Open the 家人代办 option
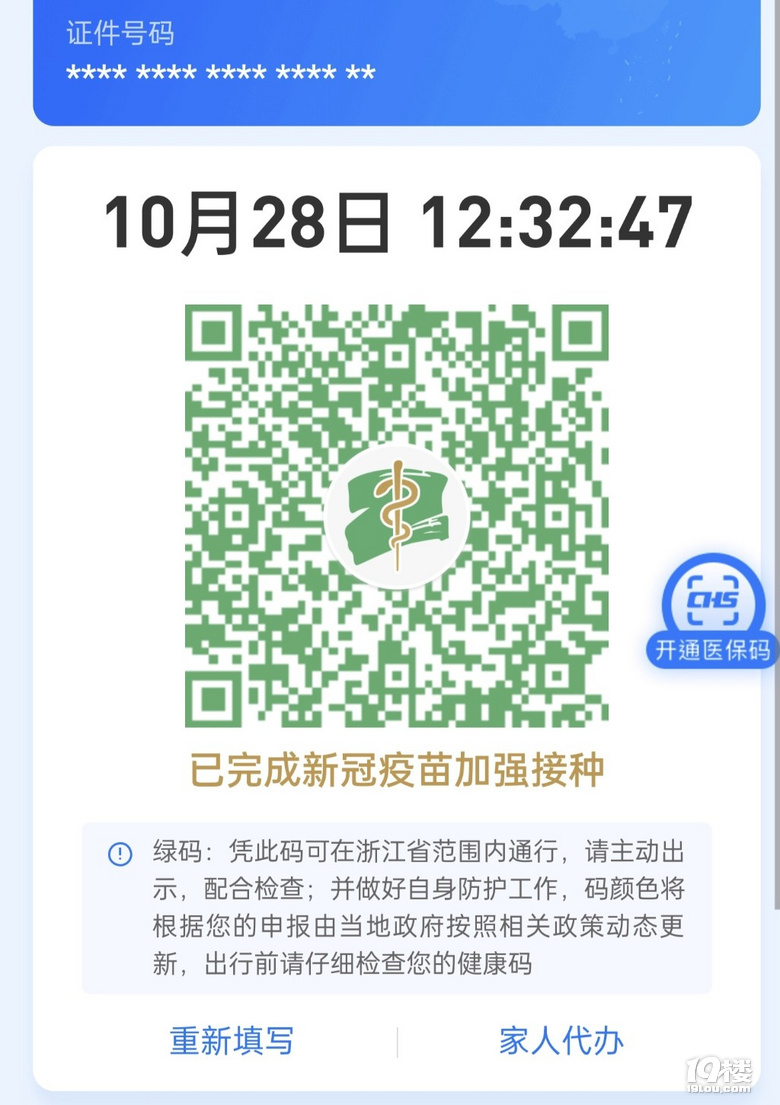Screen dimensions: 780x1105 (561, 1040)
